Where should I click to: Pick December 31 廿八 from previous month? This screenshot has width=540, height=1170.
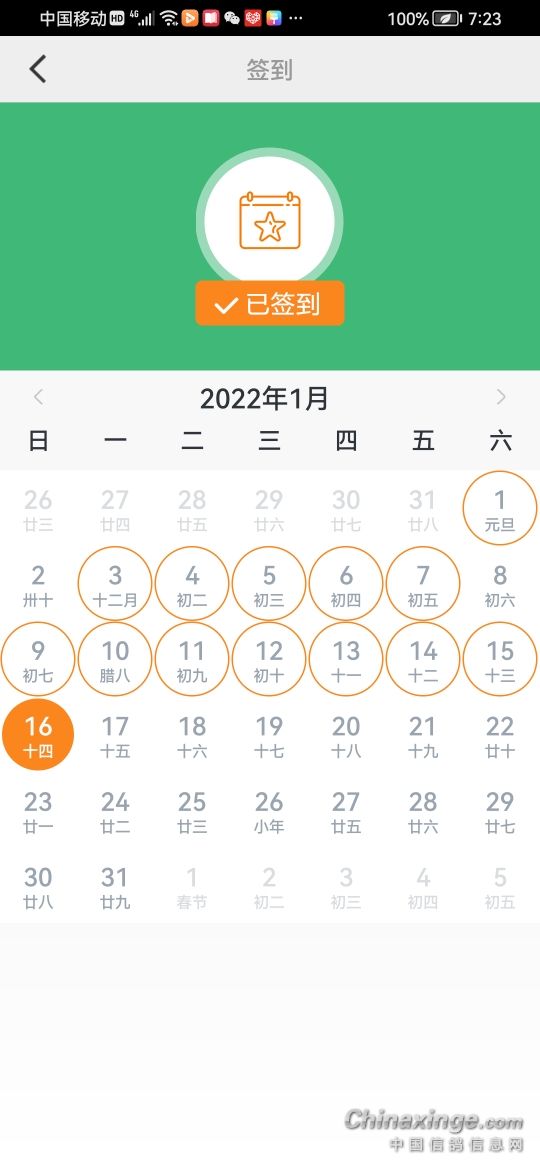click(423, 508)
